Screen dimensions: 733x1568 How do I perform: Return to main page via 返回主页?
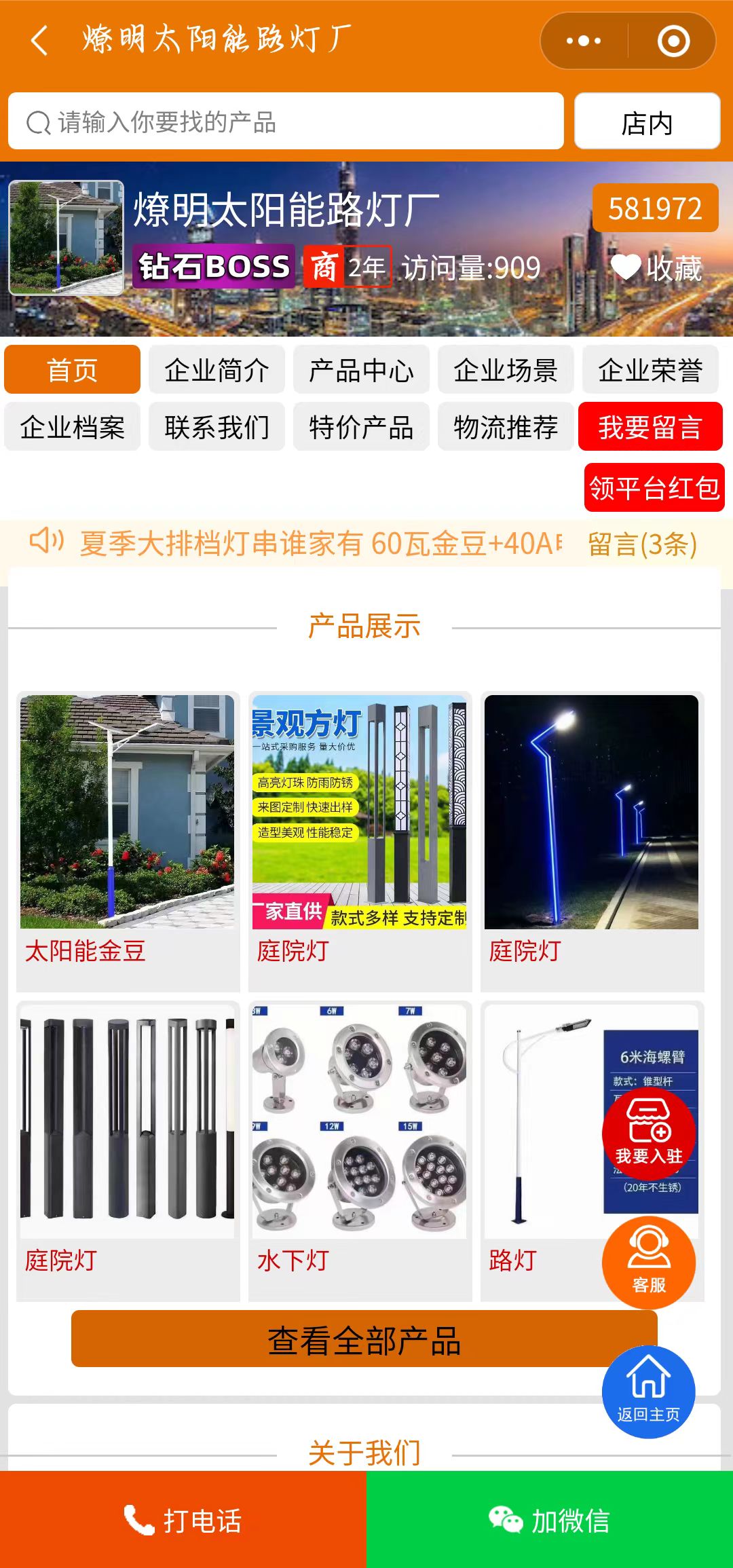[x=648, y=1392]
